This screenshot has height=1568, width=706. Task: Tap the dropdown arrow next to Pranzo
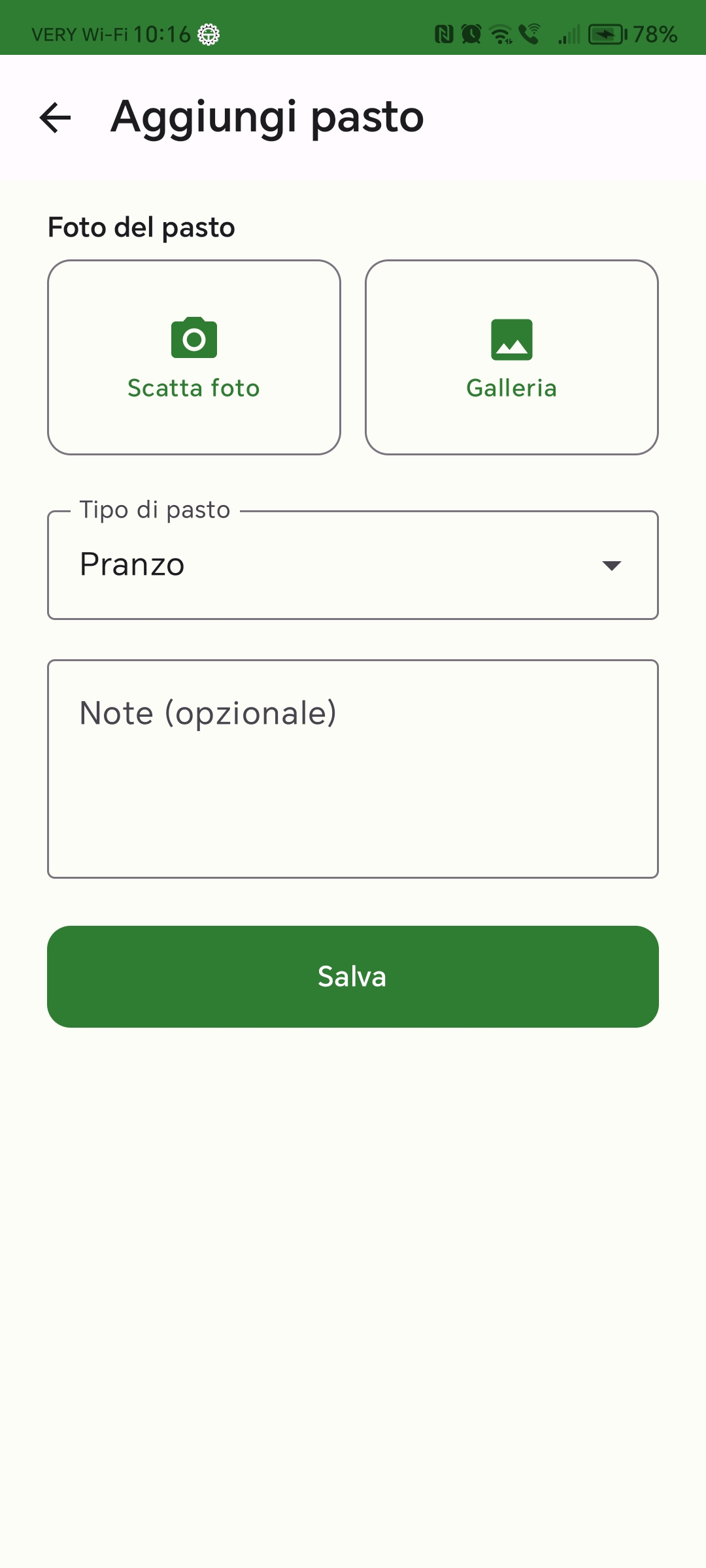[x=611, y=564]
